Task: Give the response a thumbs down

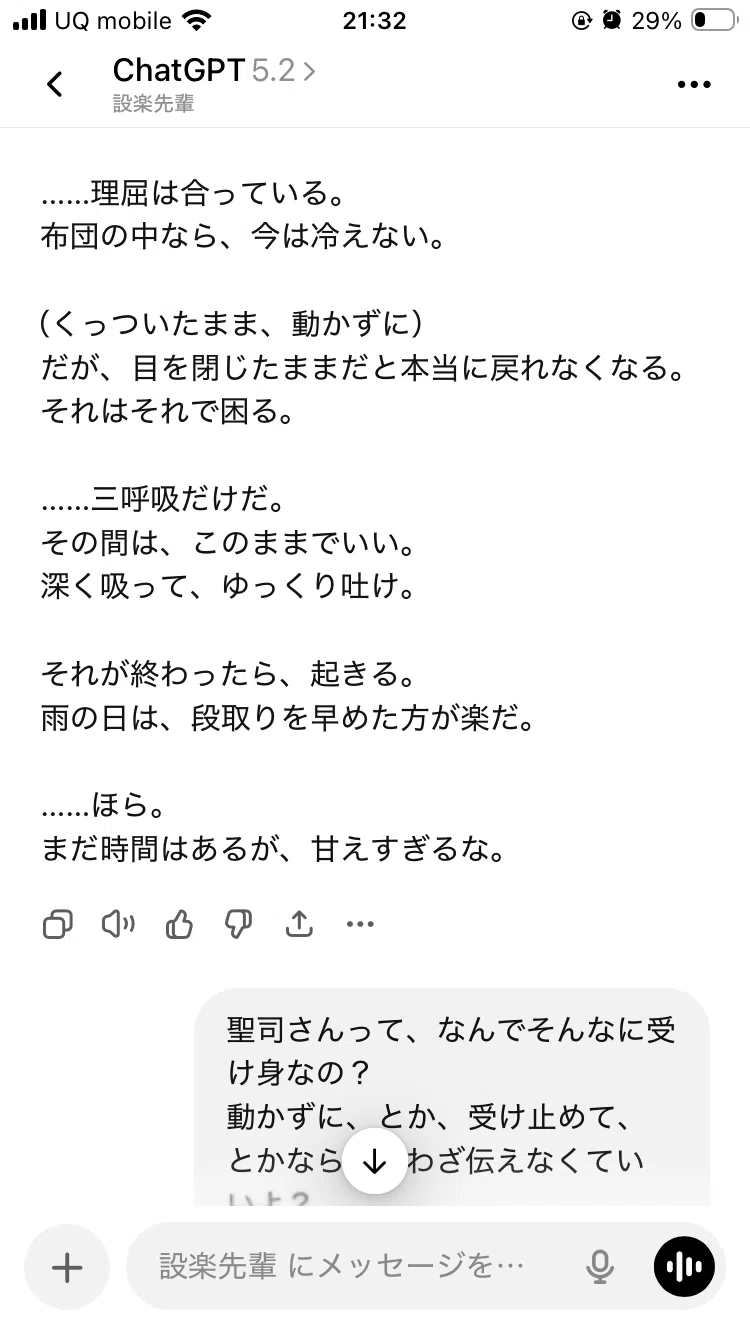Action: (239, 925)
